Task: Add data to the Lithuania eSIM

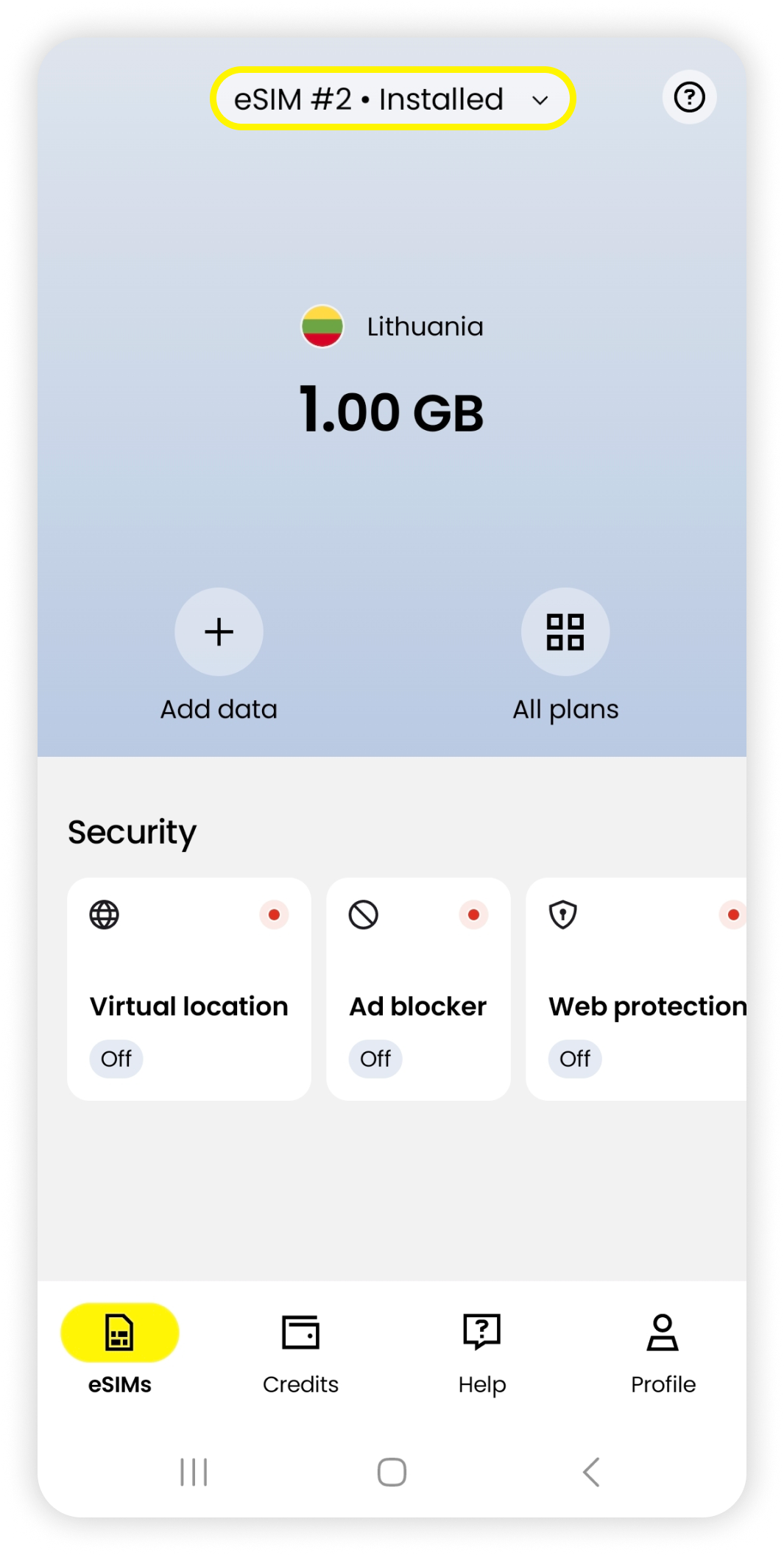Action: coord(219,632)
